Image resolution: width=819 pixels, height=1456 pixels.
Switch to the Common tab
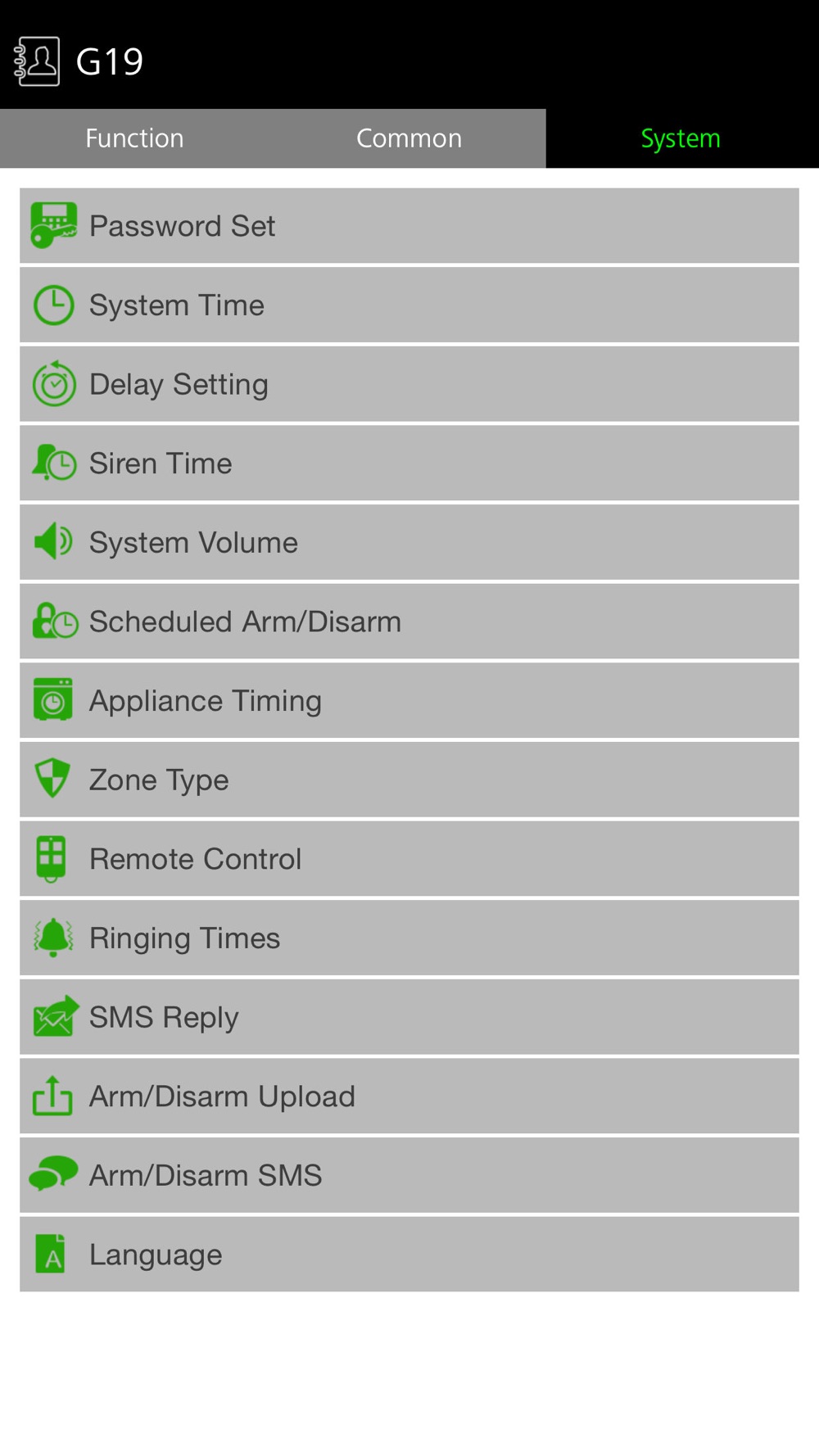pyautogui.click(x=409, y=138)
